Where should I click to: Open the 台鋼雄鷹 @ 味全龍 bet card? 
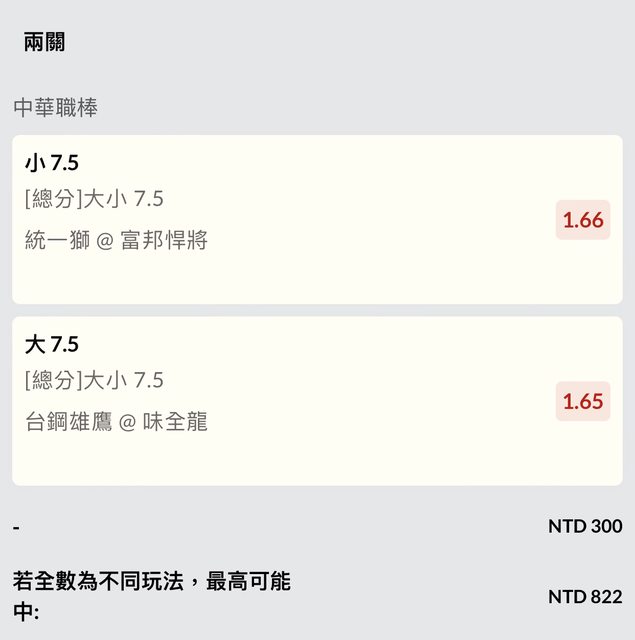280,401
